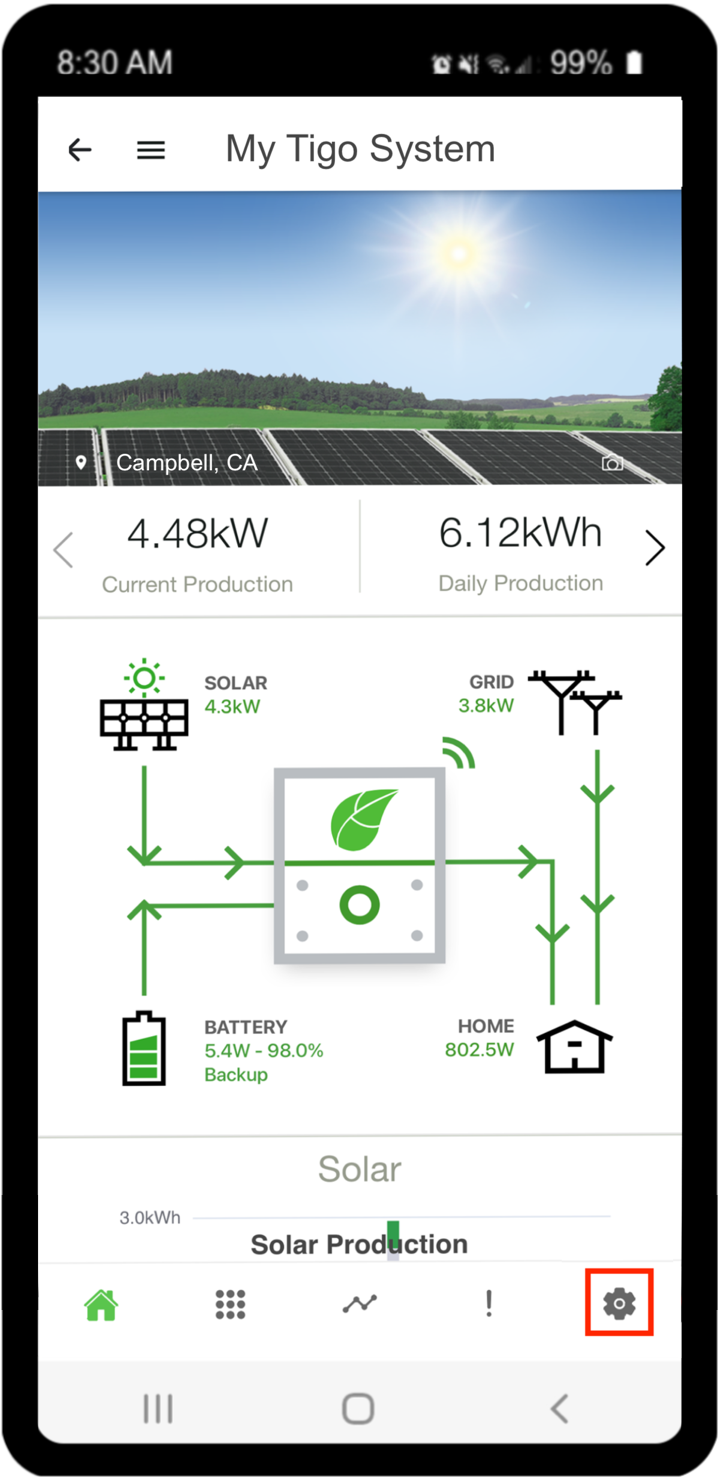
Task: Open the hamburger navigation menu
Action: point(150,149)
